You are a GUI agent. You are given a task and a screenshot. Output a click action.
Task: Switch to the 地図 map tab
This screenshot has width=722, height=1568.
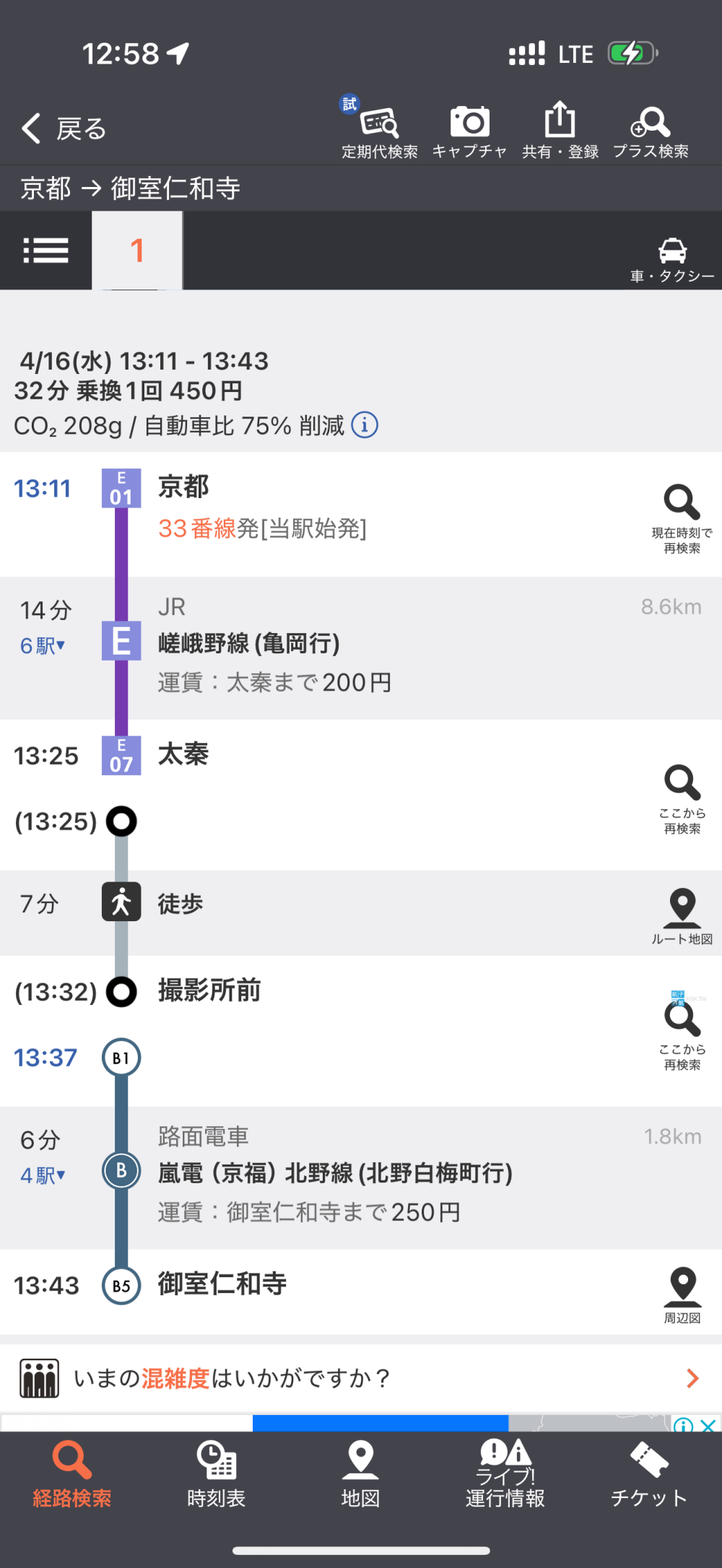point(360,1474)
